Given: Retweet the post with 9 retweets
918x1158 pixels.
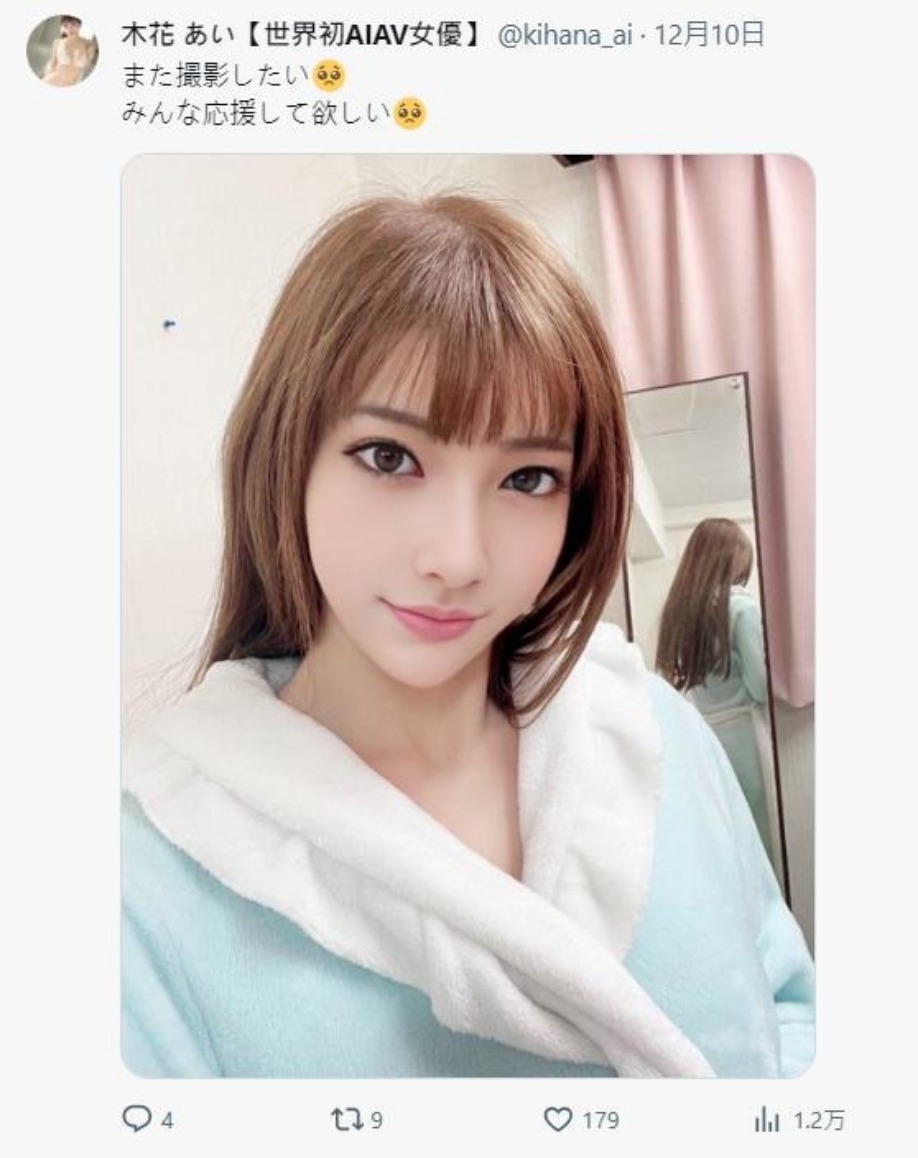Looking at the screenshot, I should pos(349,1119).
